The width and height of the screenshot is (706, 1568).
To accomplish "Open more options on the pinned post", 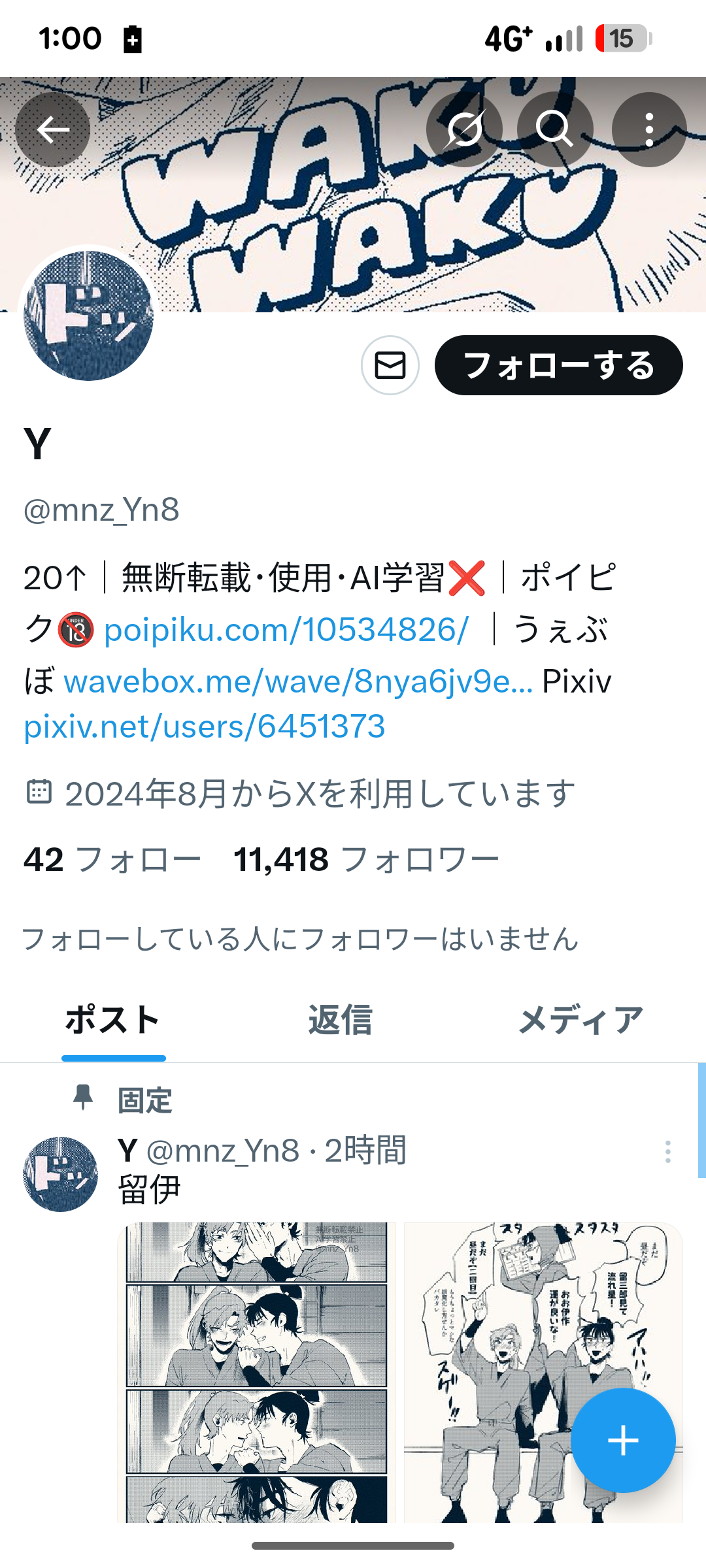I will [667, 1152].
